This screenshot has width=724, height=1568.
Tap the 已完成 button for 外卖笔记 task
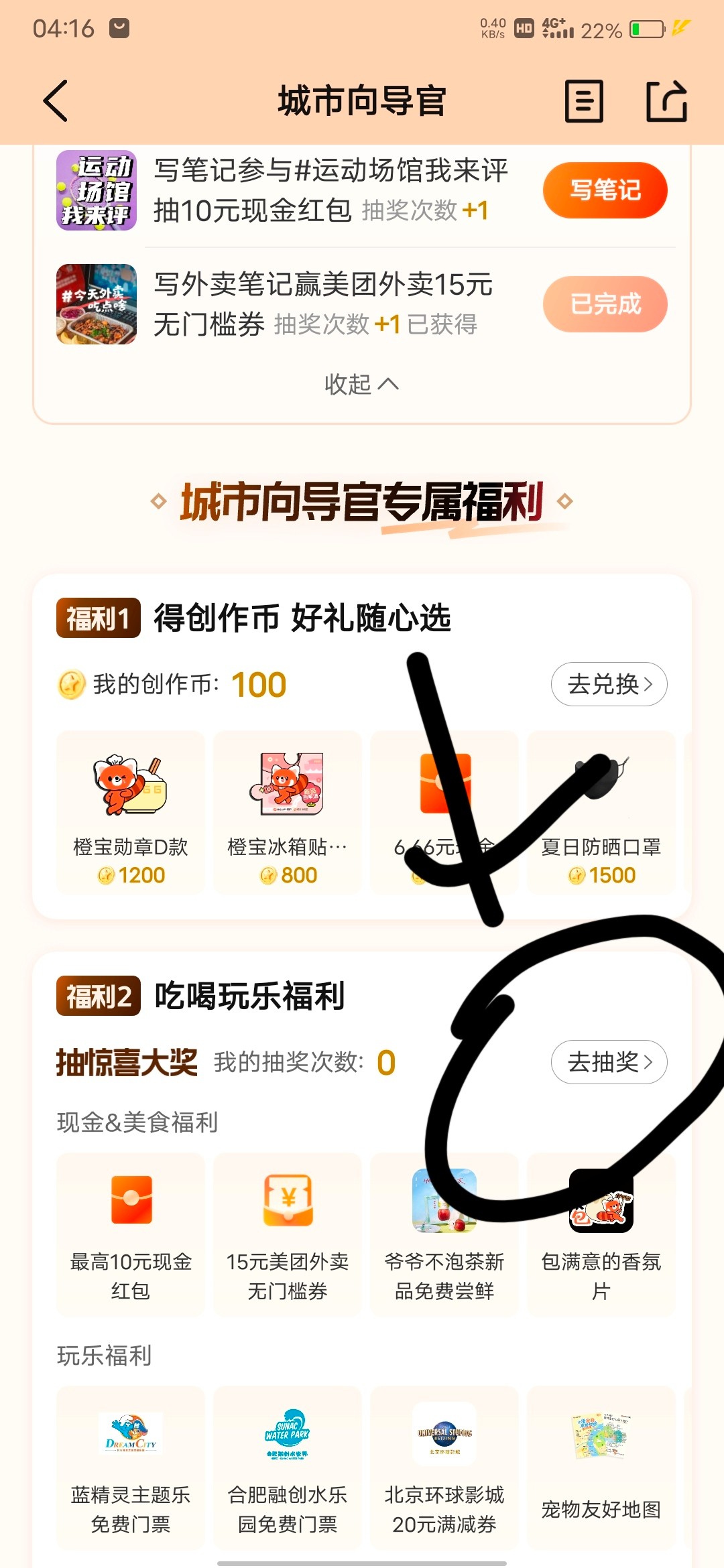coord(605,304)
